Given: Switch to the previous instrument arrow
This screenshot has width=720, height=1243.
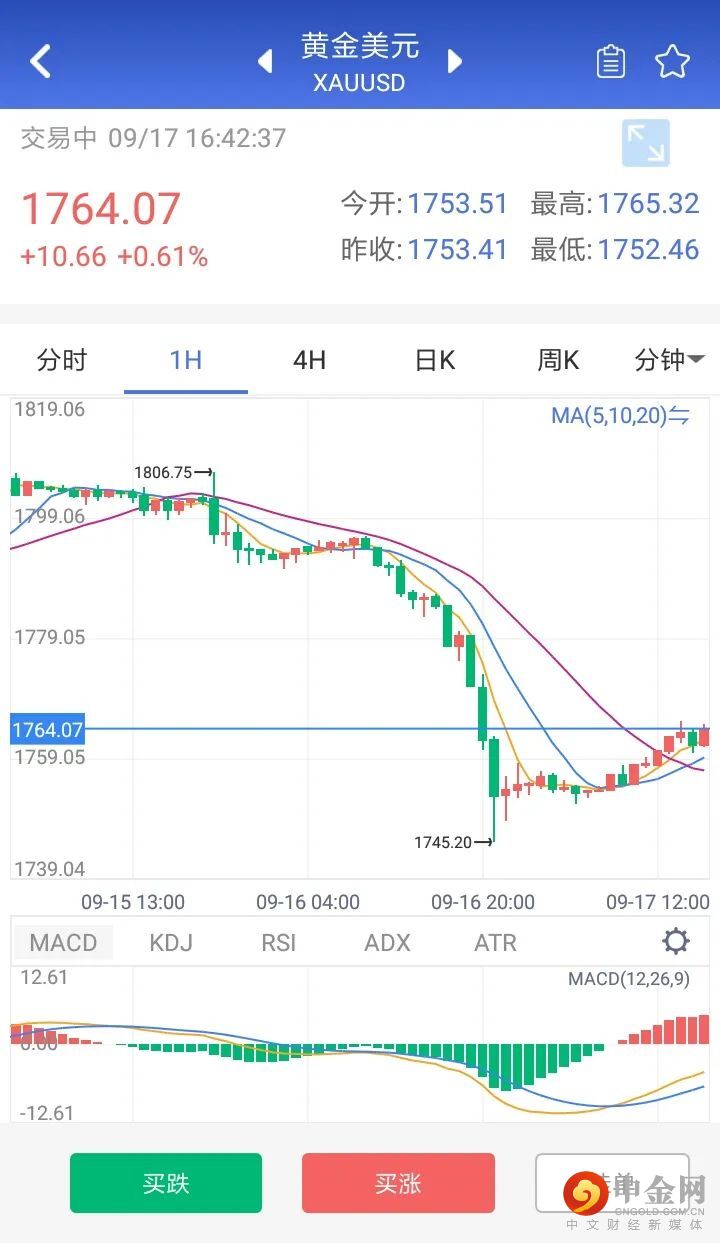Looking at the screenshot, I should coord(265,62).
